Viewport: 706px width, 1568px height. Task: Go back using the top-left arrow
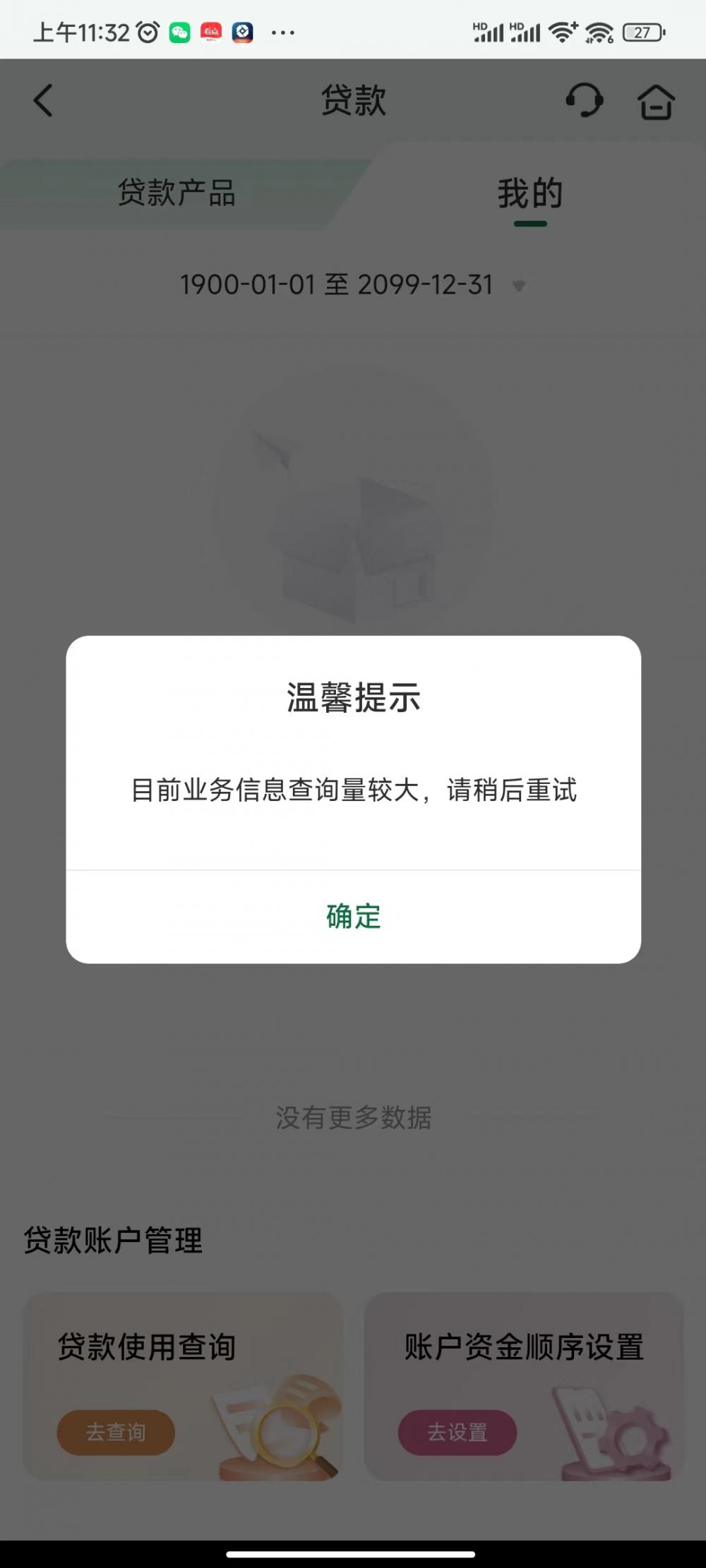pos(43,100)
